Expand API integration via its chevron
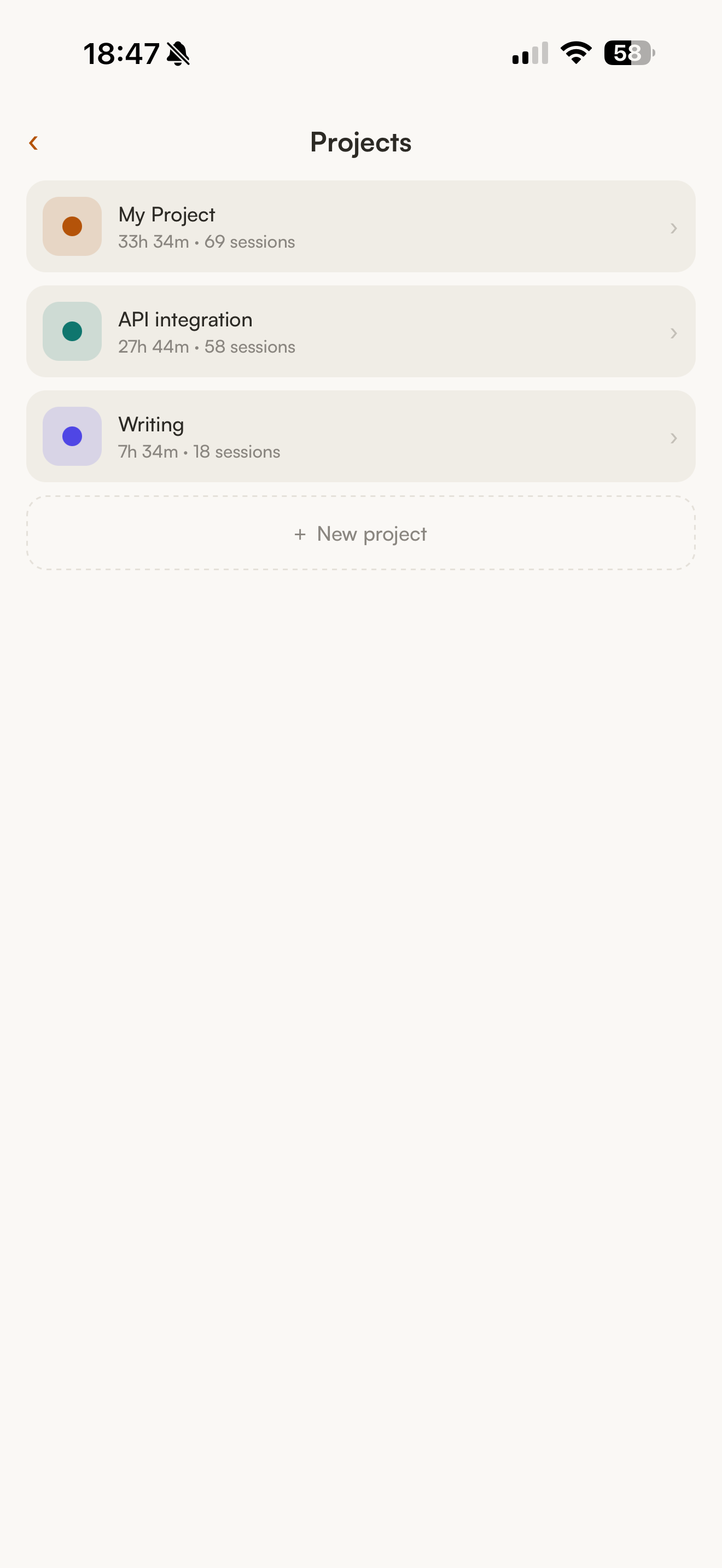 click(673, 333)
